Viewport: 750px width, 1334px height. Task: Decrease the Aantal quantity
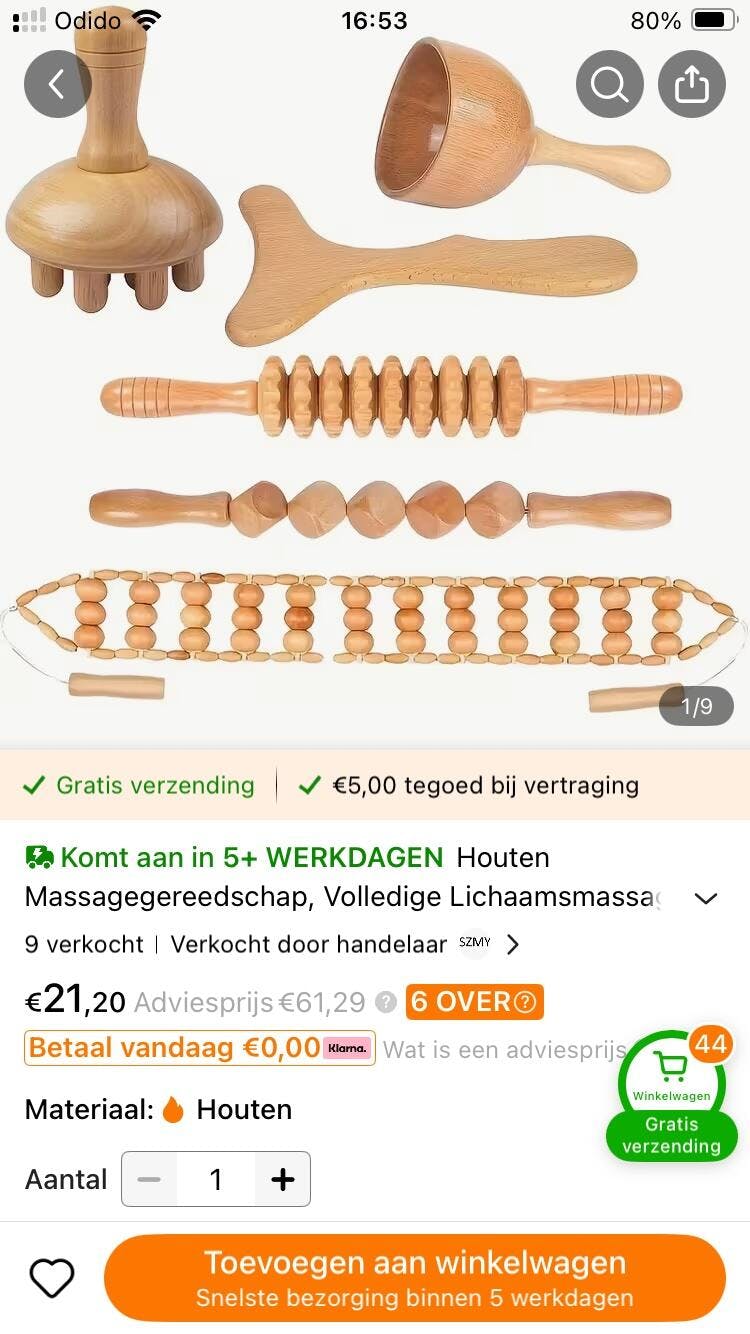(x=149, y=1179)
